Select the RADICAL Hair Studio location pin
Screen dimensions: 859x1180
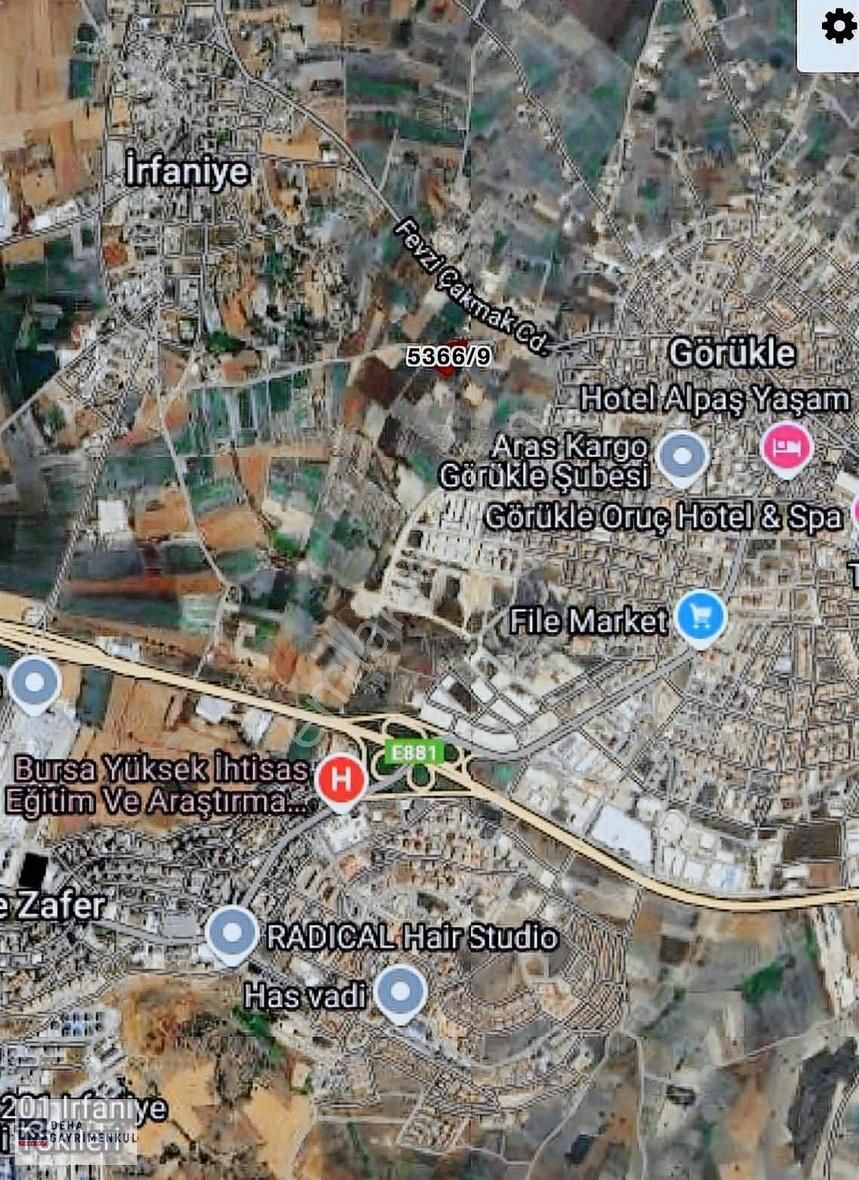click(x=232, y=933)
